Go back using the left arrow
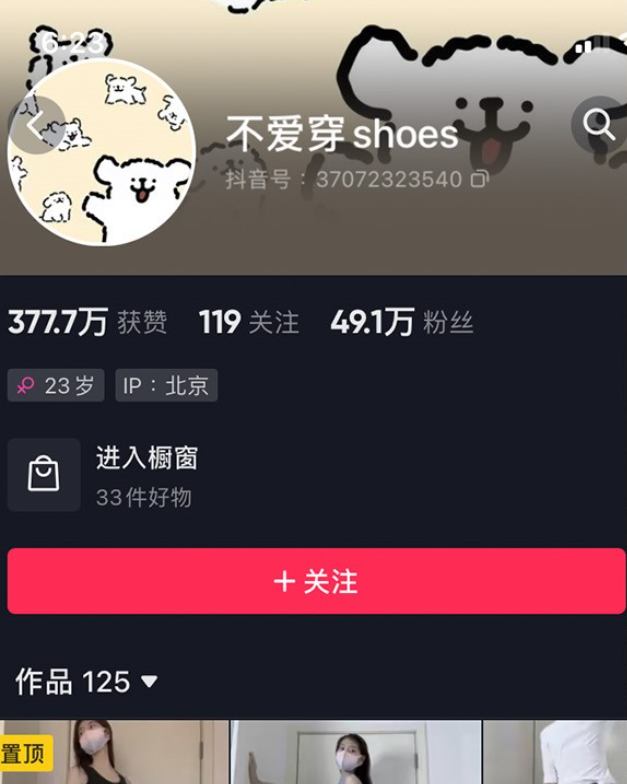The width and height of the screenshot is (627, 784). (x=37, y=125)
